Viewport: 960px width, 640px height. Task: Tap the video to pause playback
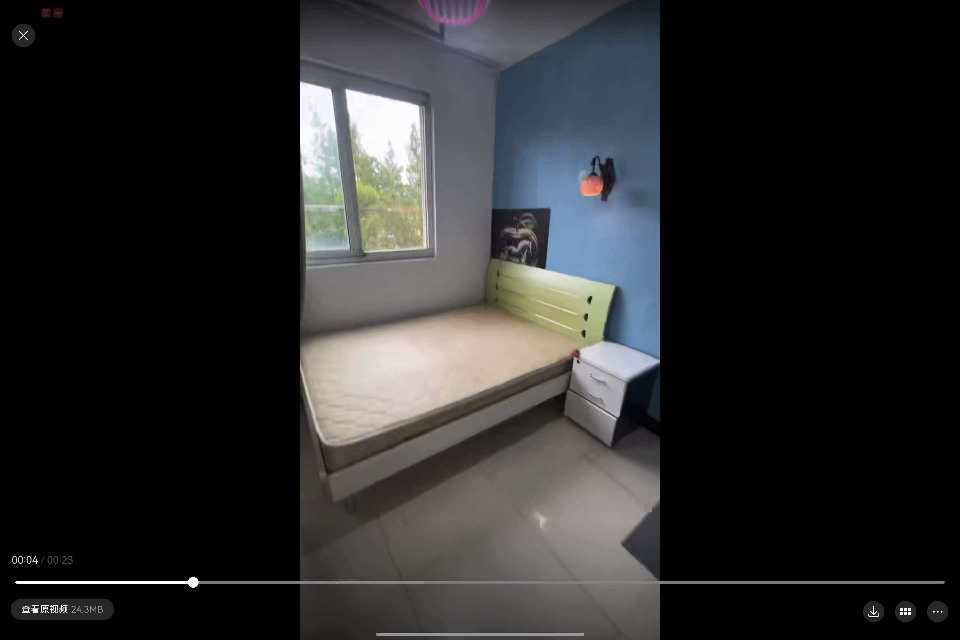point(480,300)
